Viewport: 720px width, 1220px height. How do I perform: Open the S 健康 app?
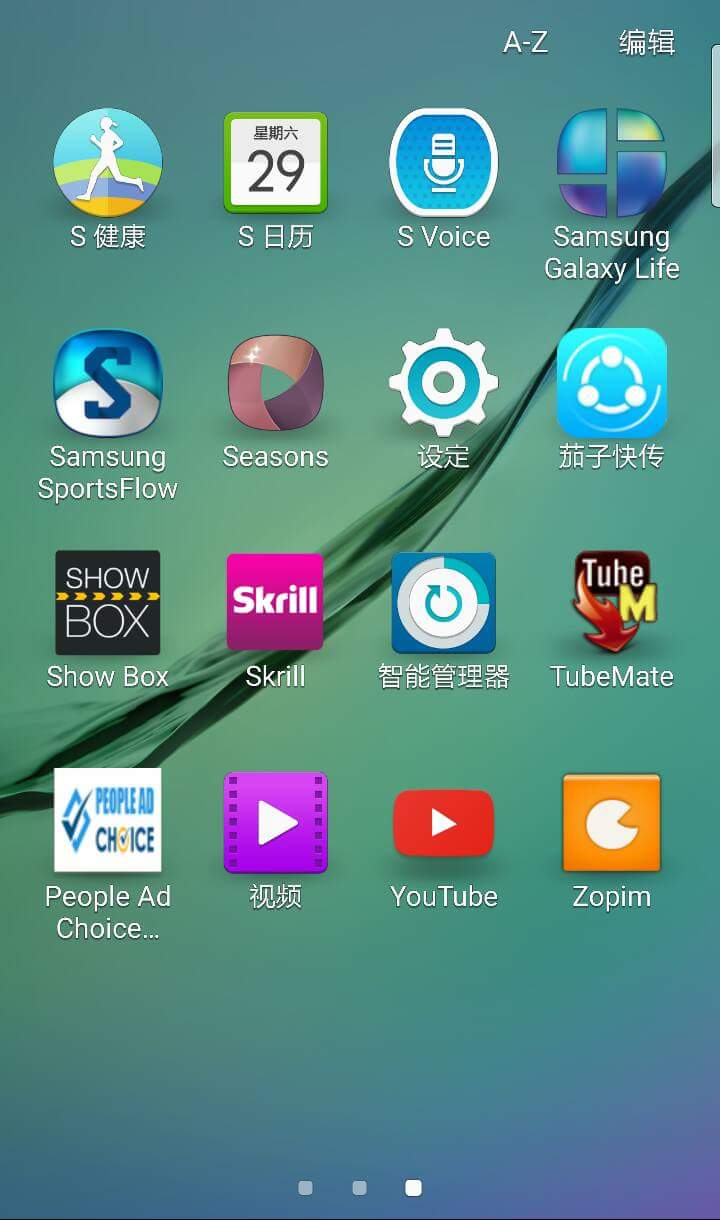pos(108,163)
